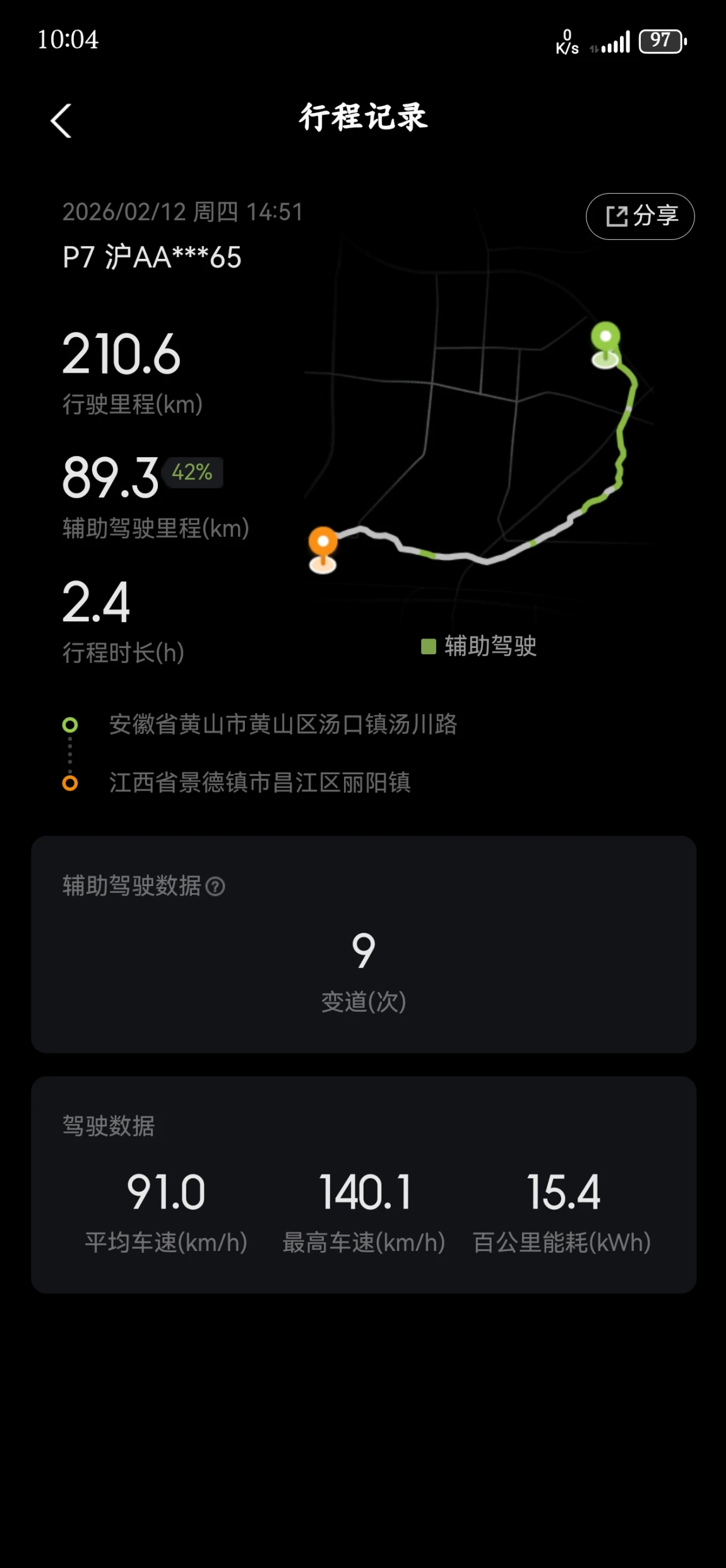Open the help icon beside 辅助驾驶数据

tap(215, 887)
